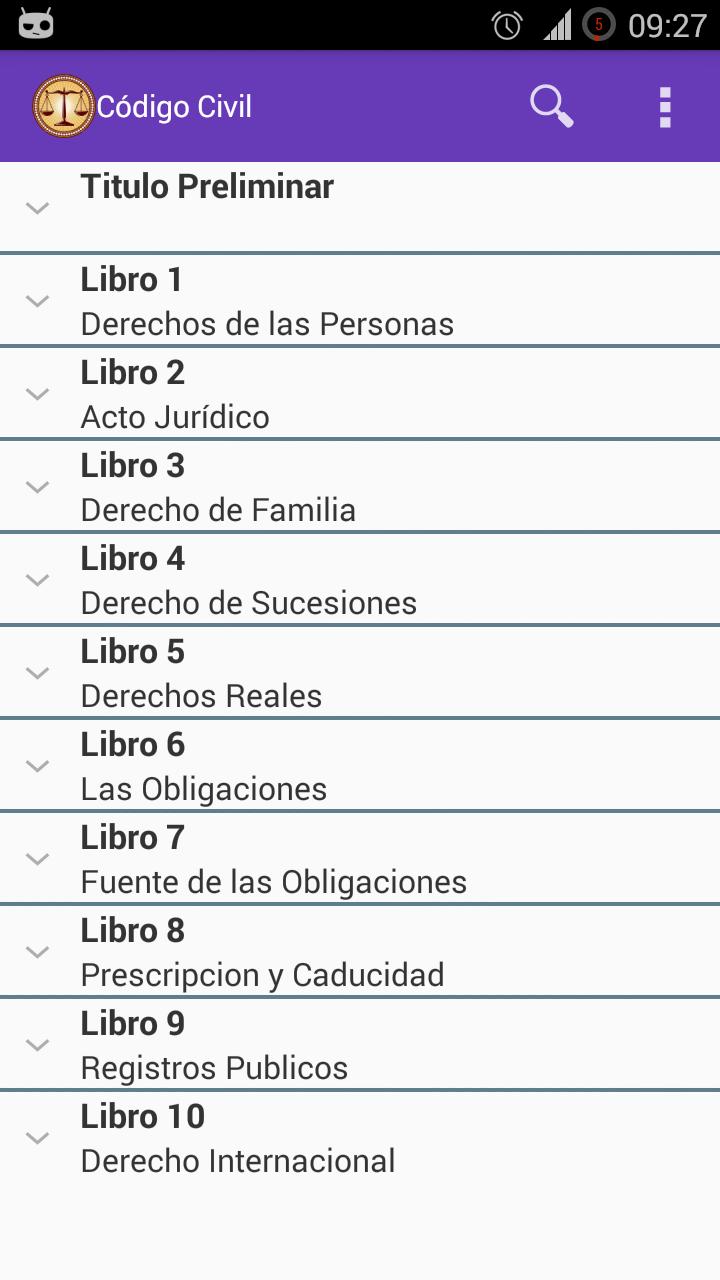Expand Libro 2 Acto Jurídico
720x1280 pixels.
(x=38, y=394)
